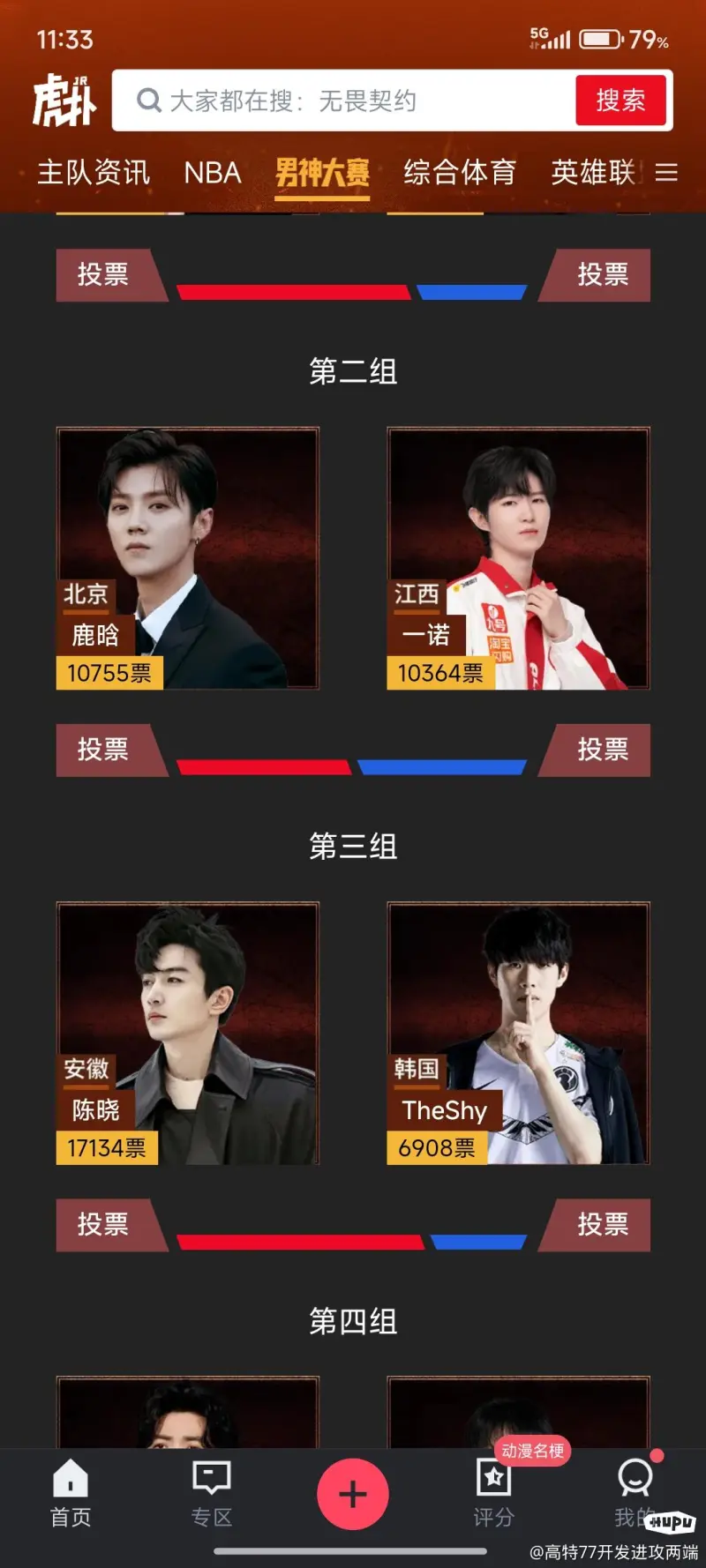Vote for 一诺 in 第二组
The height and width of the screenshot is (1568, 706).
(x=602, y=750)
